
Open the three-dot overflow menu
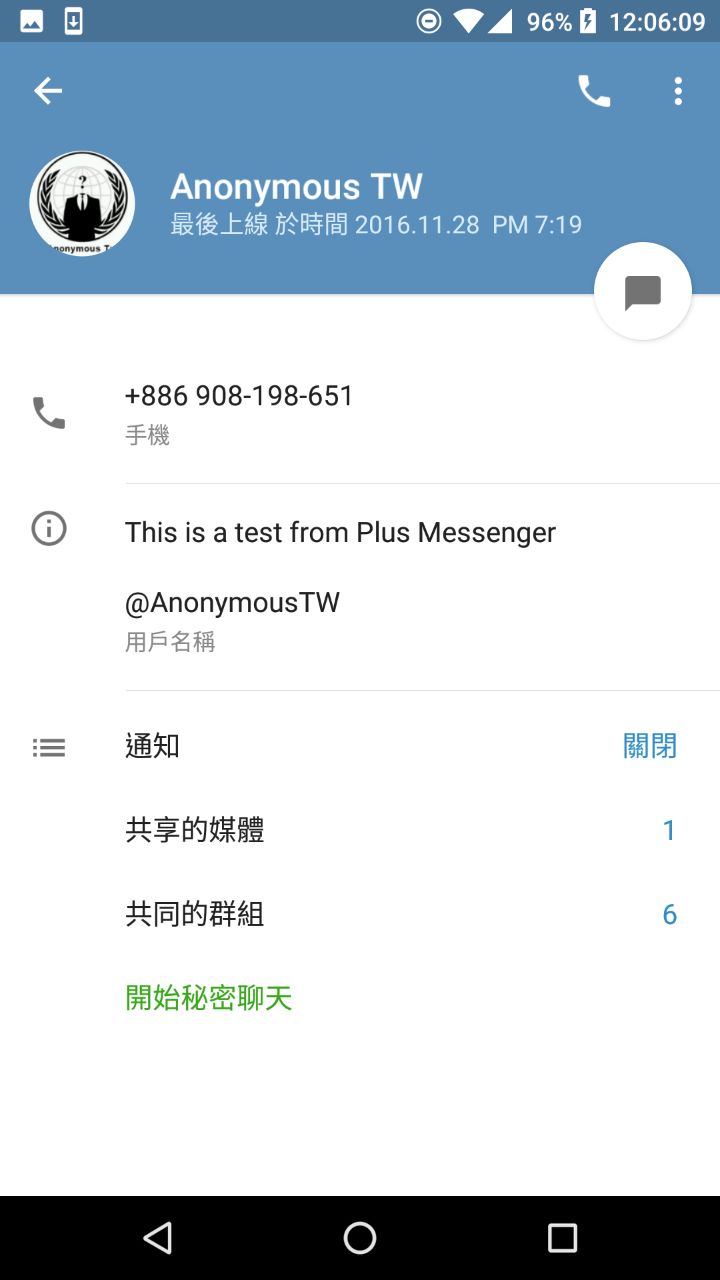[x=678, y=91]
